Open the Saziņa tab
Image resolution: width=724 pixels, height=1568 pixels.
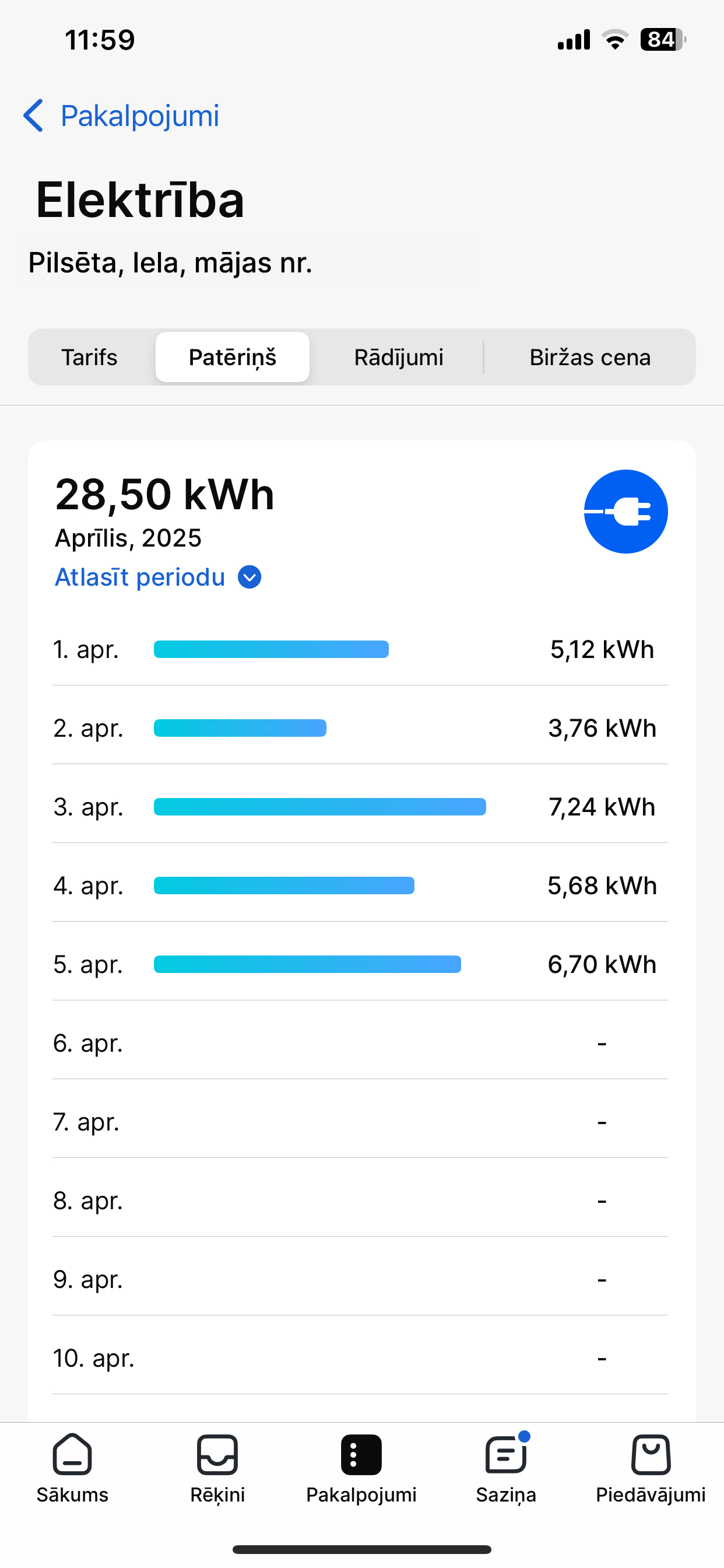506,1469
